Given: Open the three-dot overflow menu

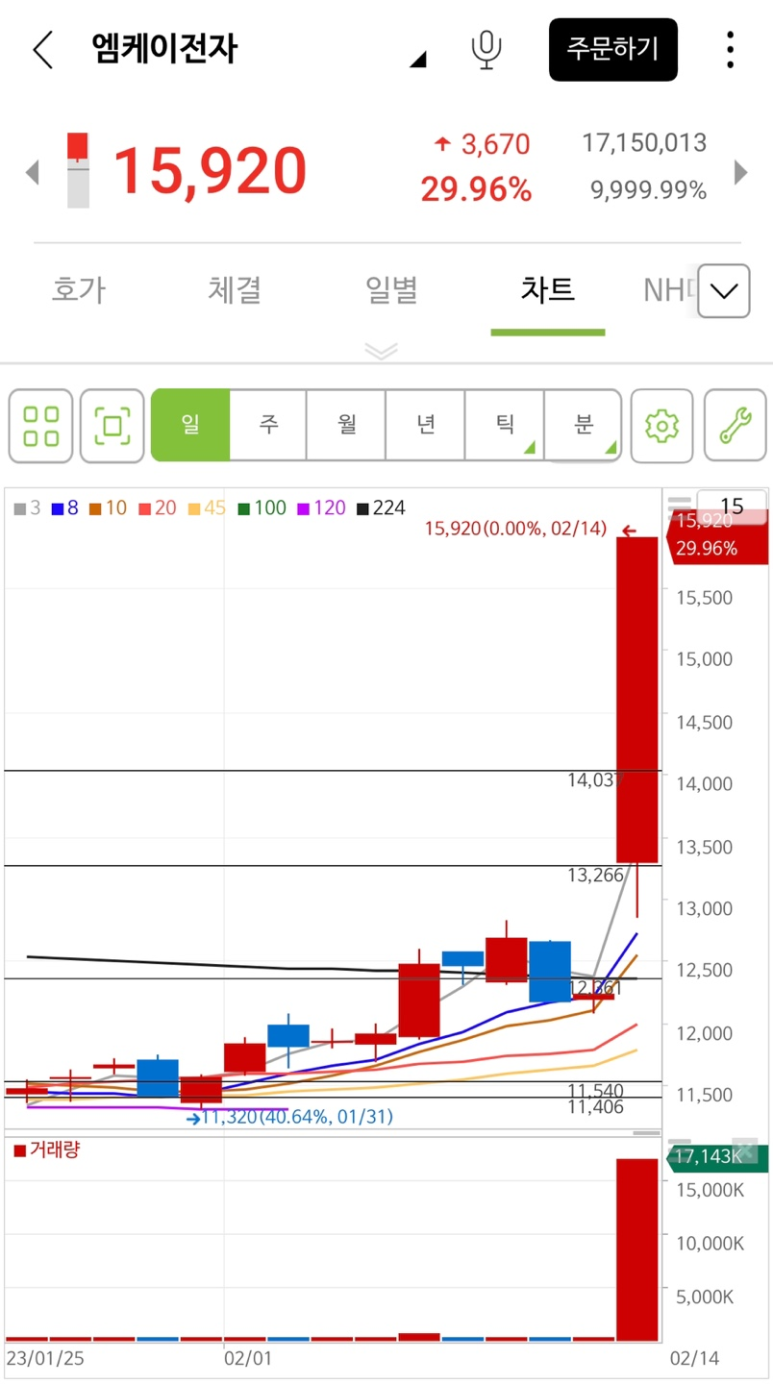Looking at the screenshot, I should (x=731, y=49).
